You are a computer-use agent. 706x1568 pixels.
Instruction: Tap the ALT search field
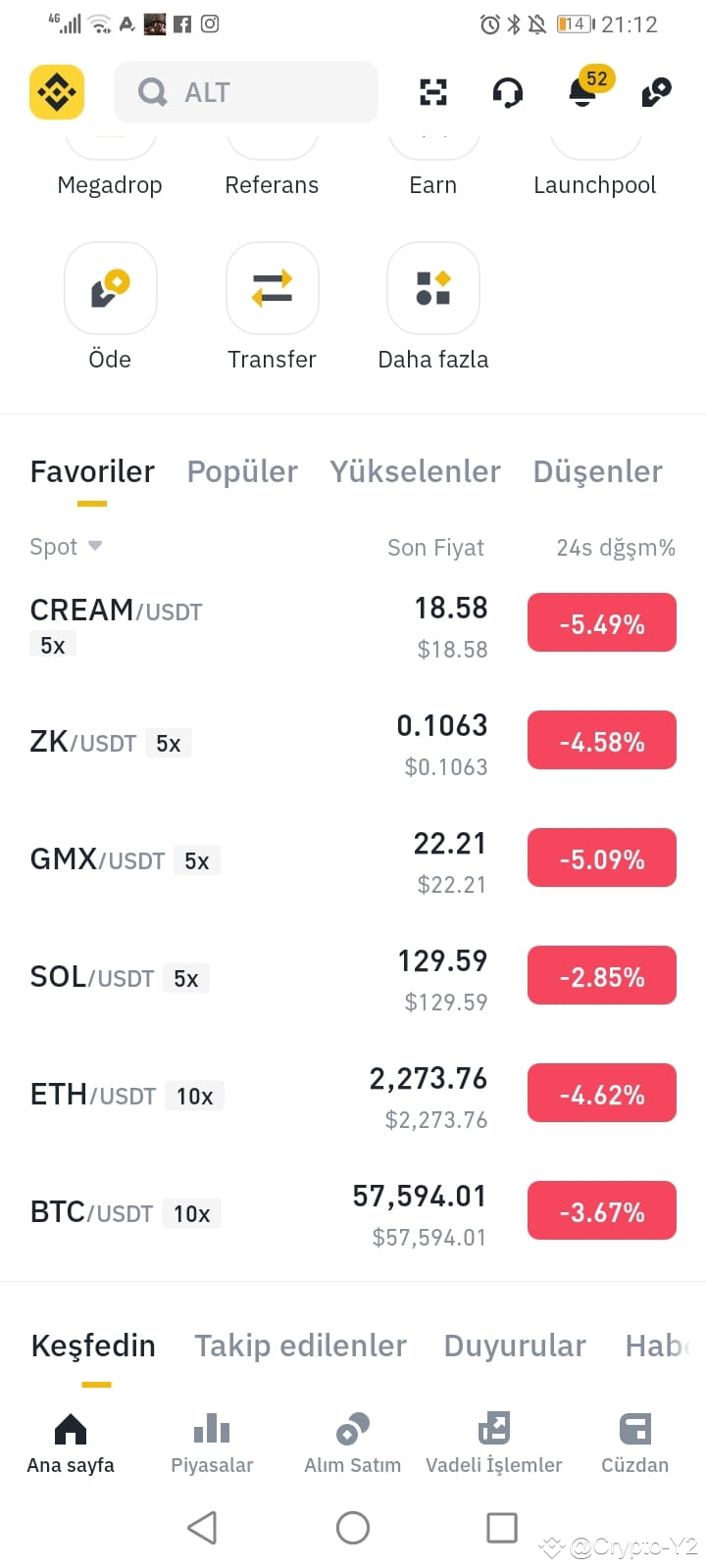tap(245, 91)
